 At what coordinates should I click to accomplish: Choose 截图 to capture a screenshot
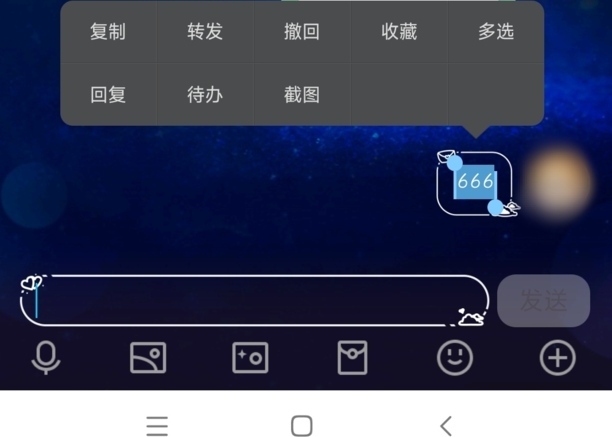(x=302, y=96)
